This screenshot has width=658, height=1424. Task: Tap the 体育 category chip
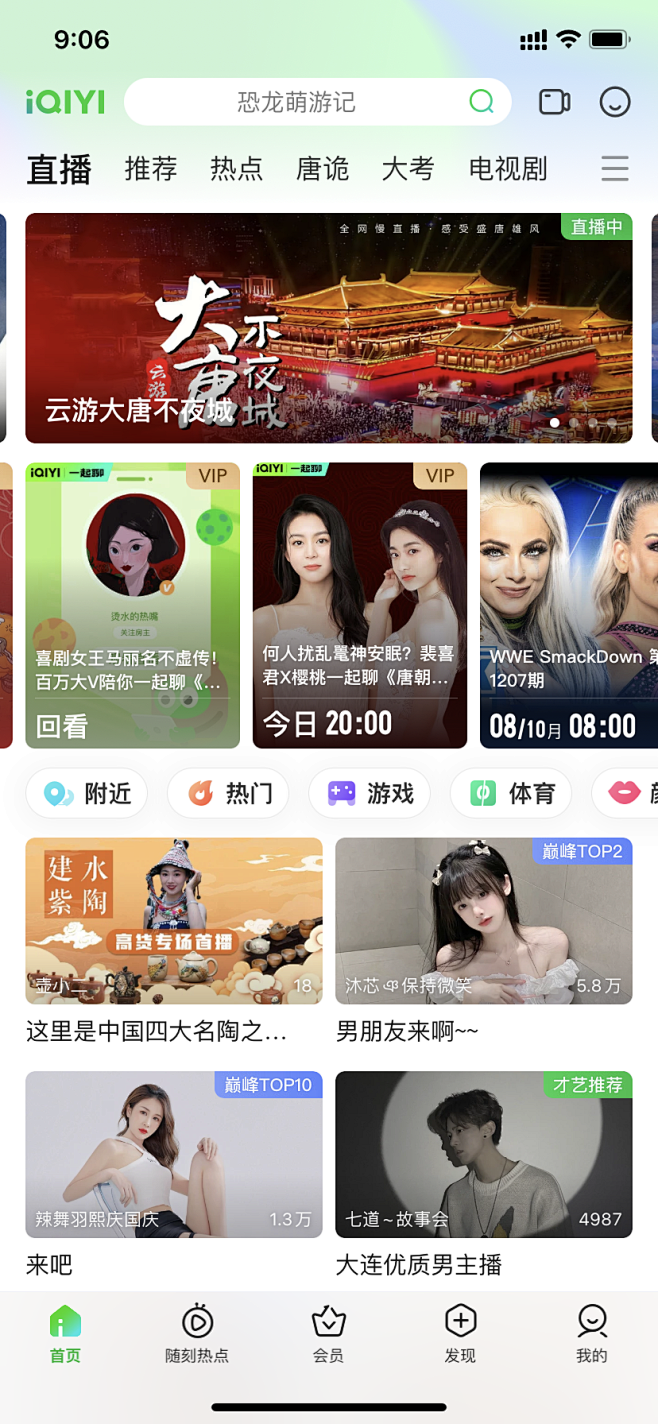coord(511,793)
